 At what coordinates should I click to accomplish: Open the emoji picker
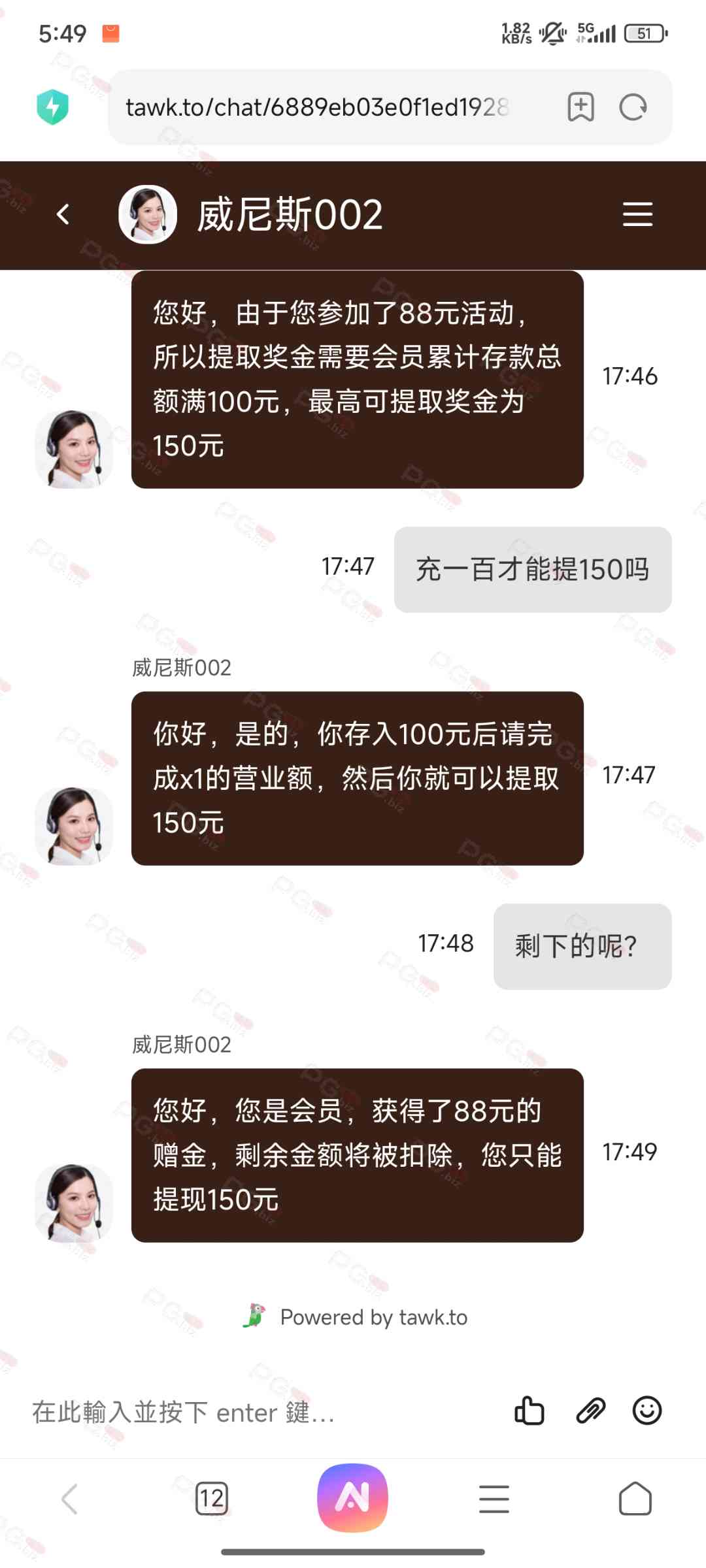point(647,1411)
